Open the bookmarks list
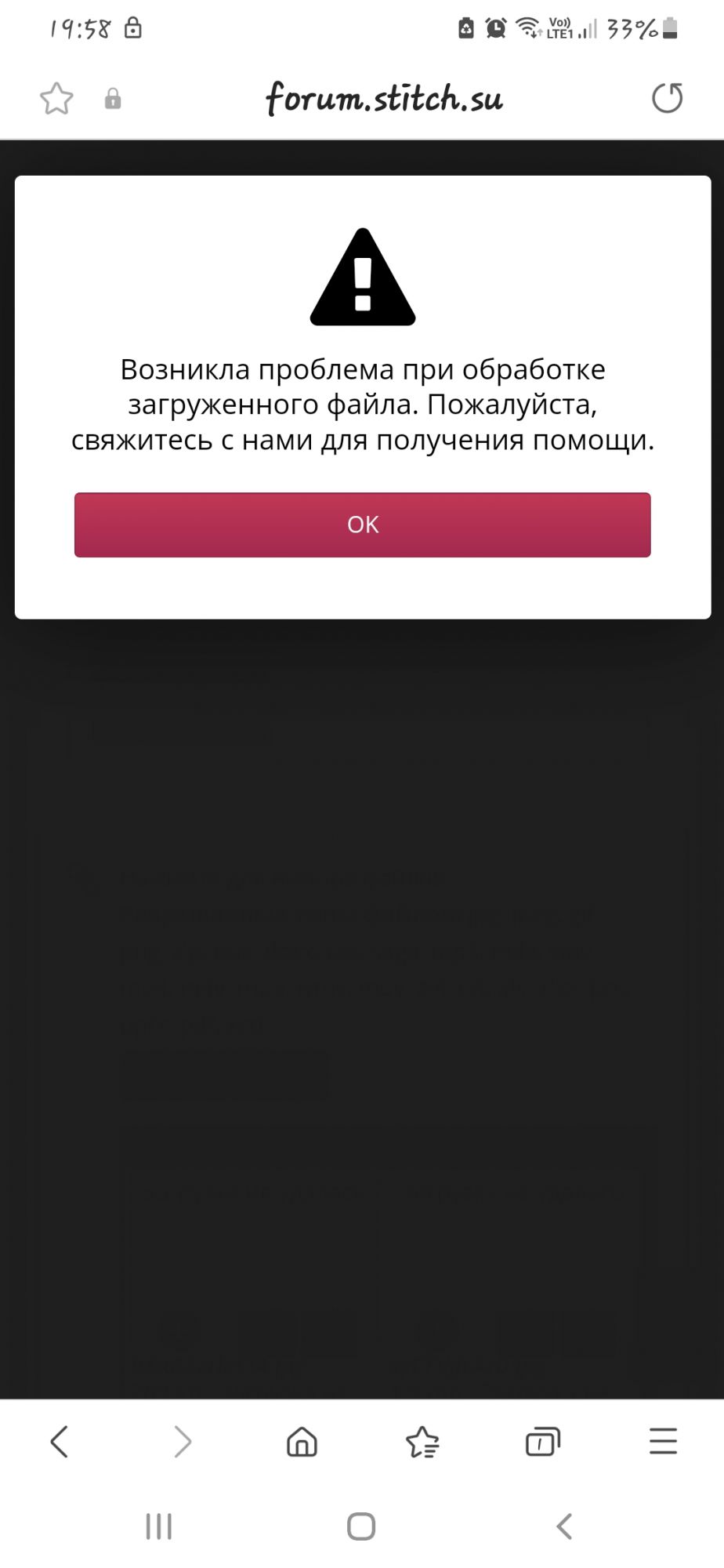The height and width of the screenshot is (1568, 724). click(x=422, y=1441)
